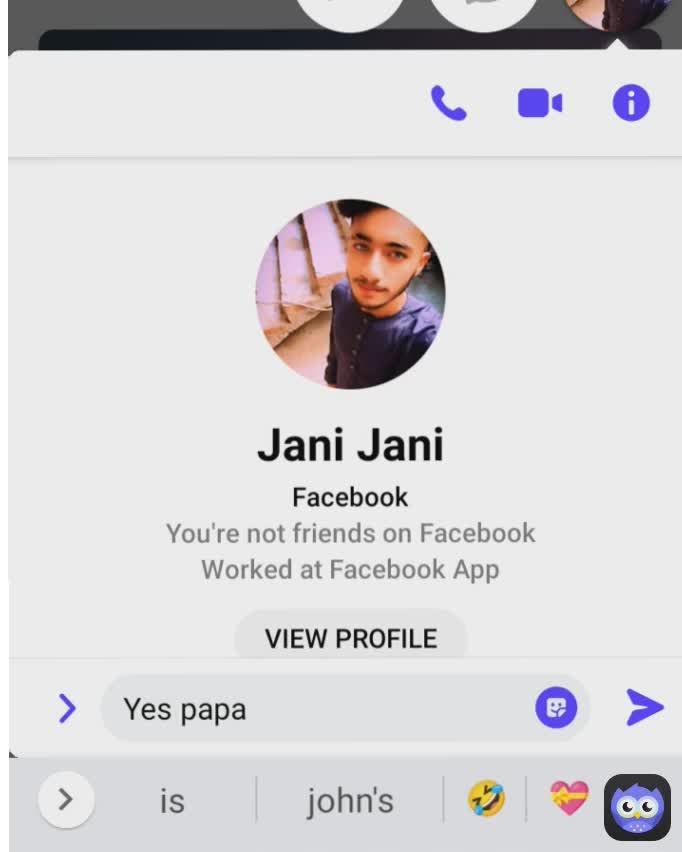Expand the keyboard suggestion toolbar arrow
Screen dimensions: 682x852
tap(66, 800)
